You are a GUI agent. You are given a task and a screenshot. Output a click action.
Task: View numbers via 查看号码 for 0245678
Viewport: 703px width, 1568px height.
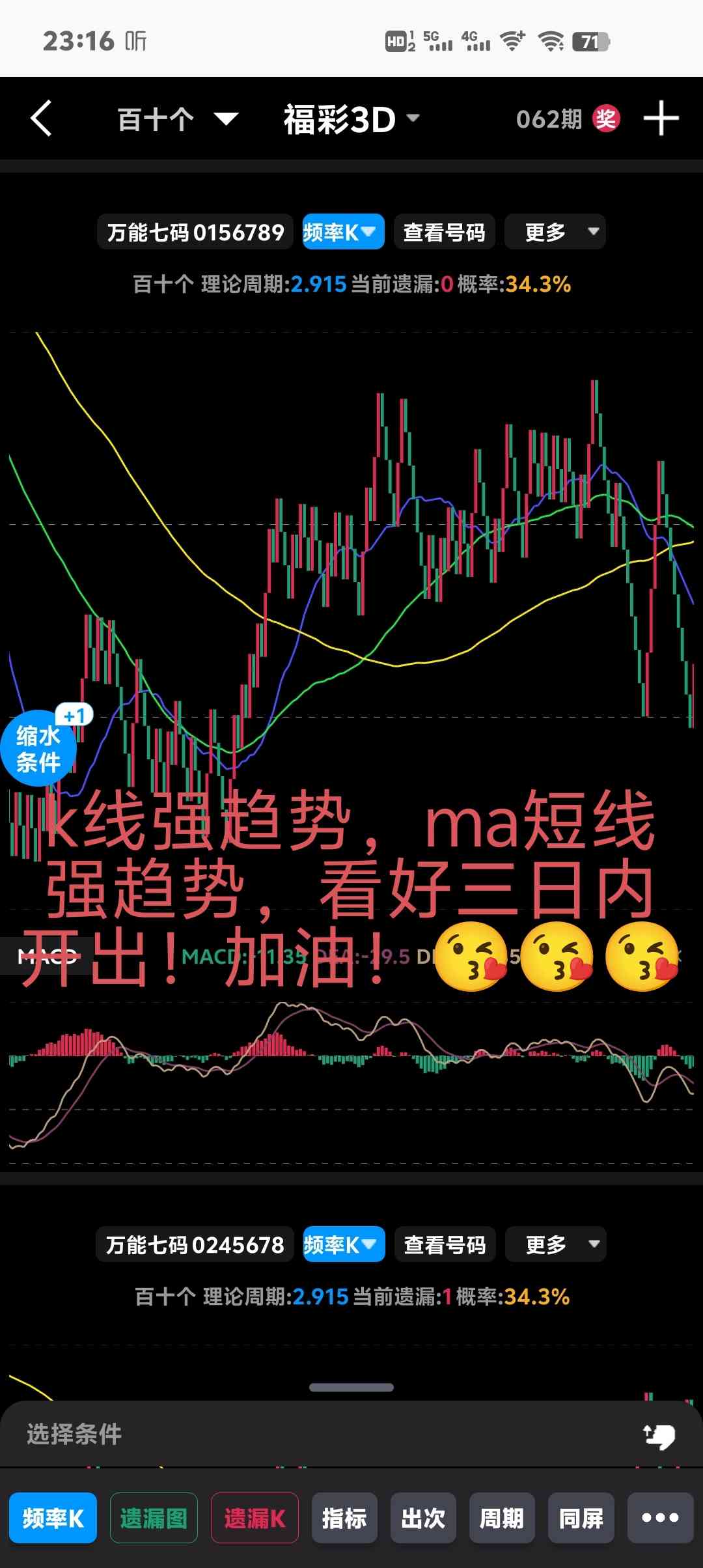[x=445, y=1245]
